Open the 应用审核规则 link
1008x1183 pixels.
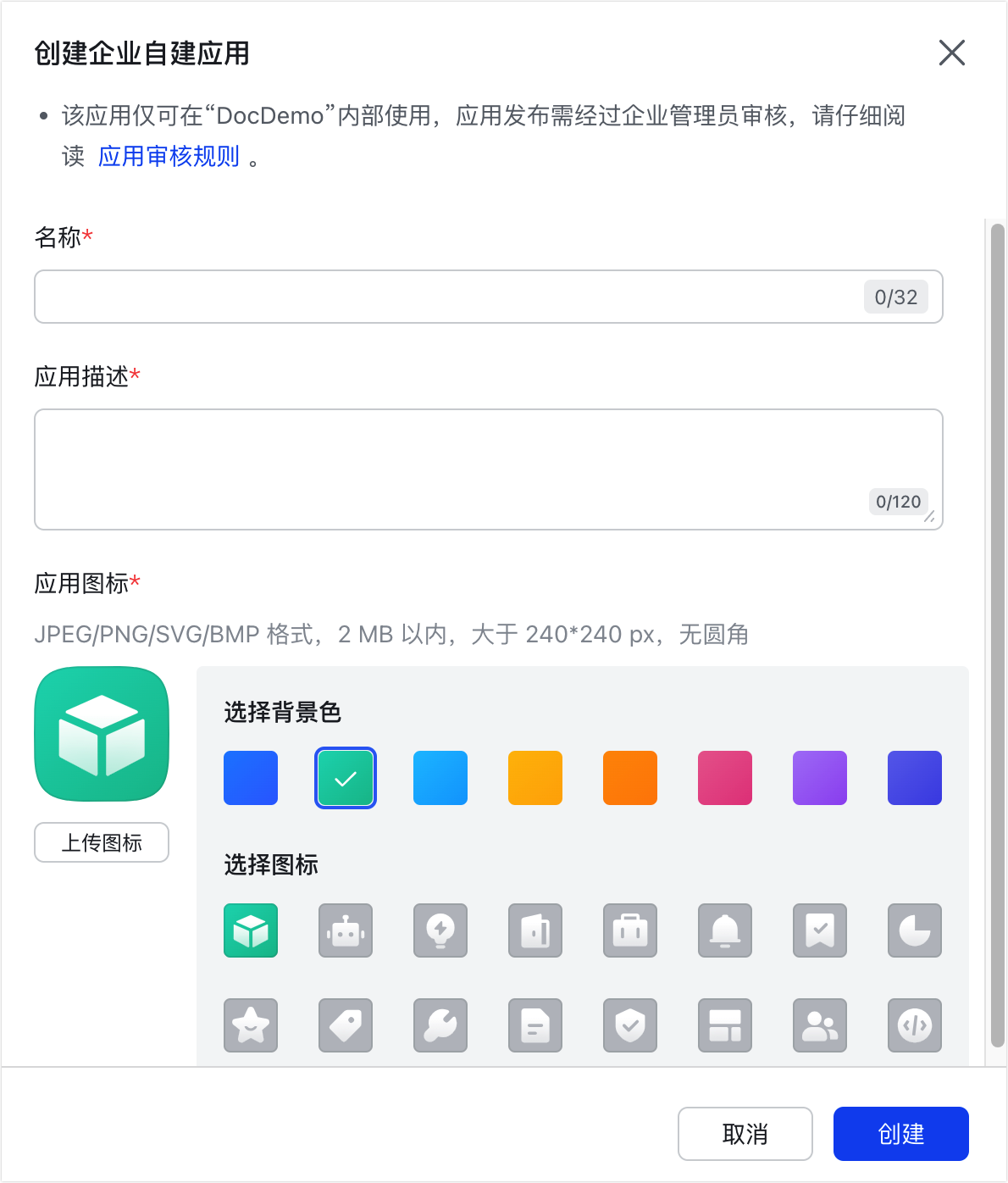tap(169, 157)
